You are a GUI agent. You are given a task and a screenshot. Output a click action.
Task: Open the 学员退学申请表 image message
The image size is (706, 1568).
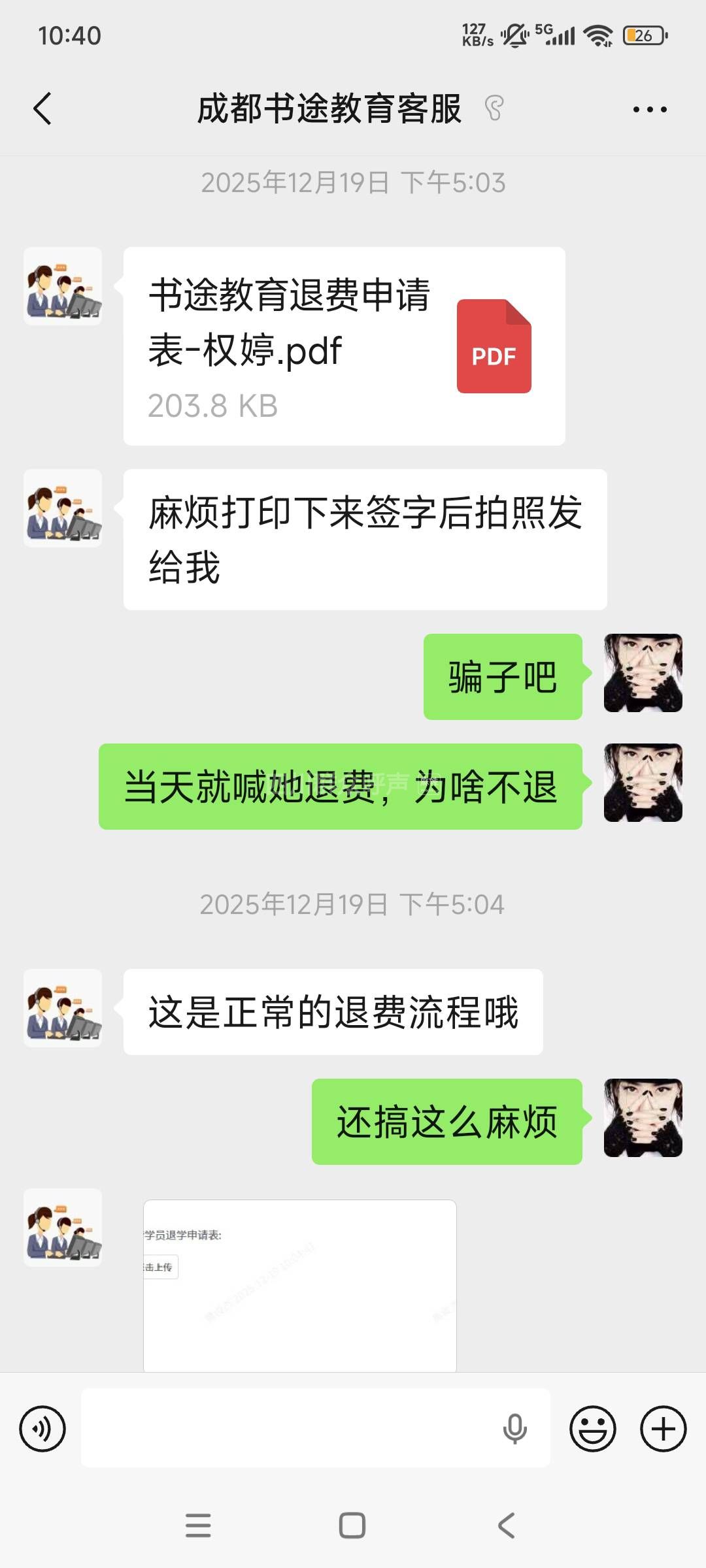[299, 1284]
